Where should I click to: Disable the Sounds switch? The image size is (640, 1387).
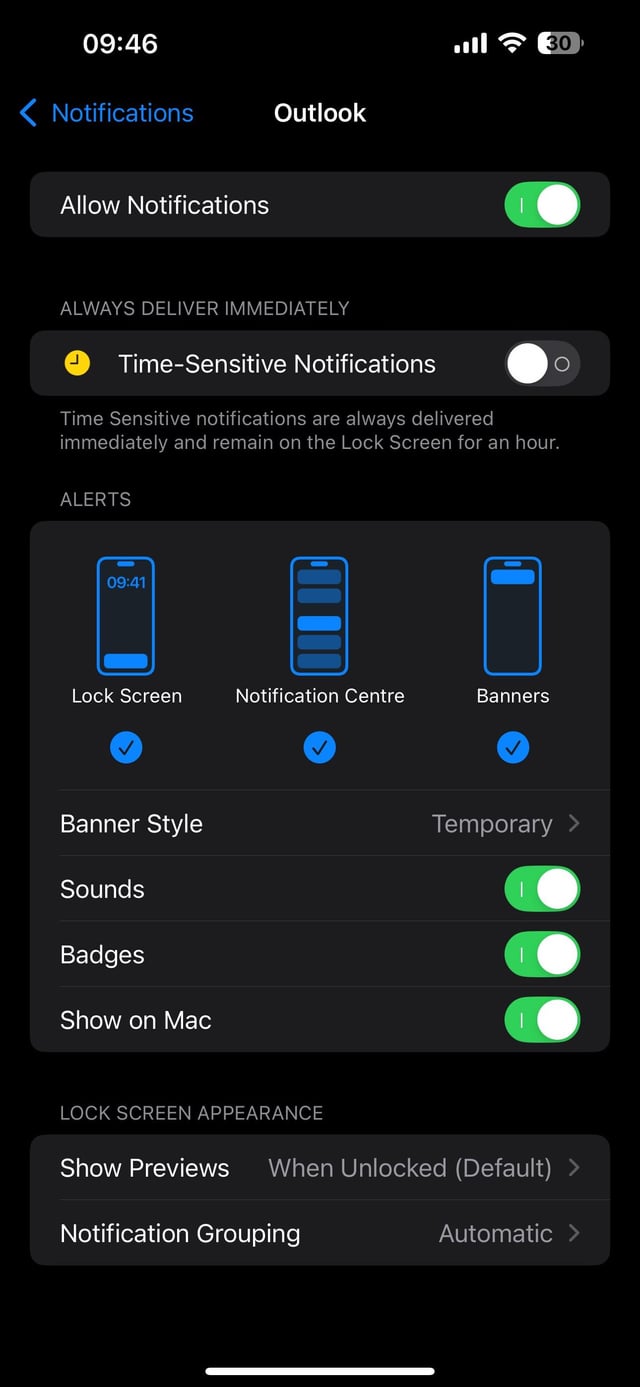point(542,889)
